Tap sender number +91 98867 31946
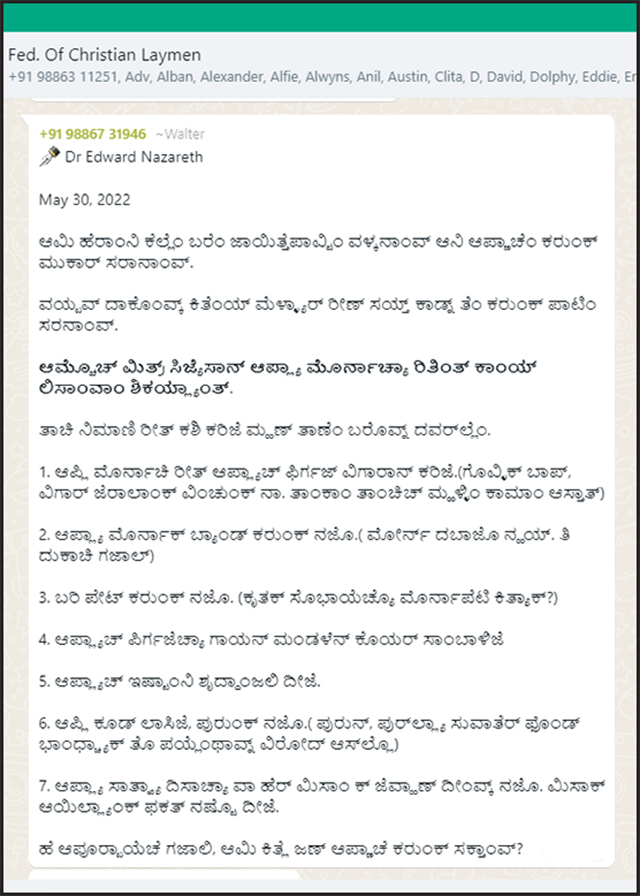Image resolution: width=640 pixels, height=896 pixels. pos(93,133)
